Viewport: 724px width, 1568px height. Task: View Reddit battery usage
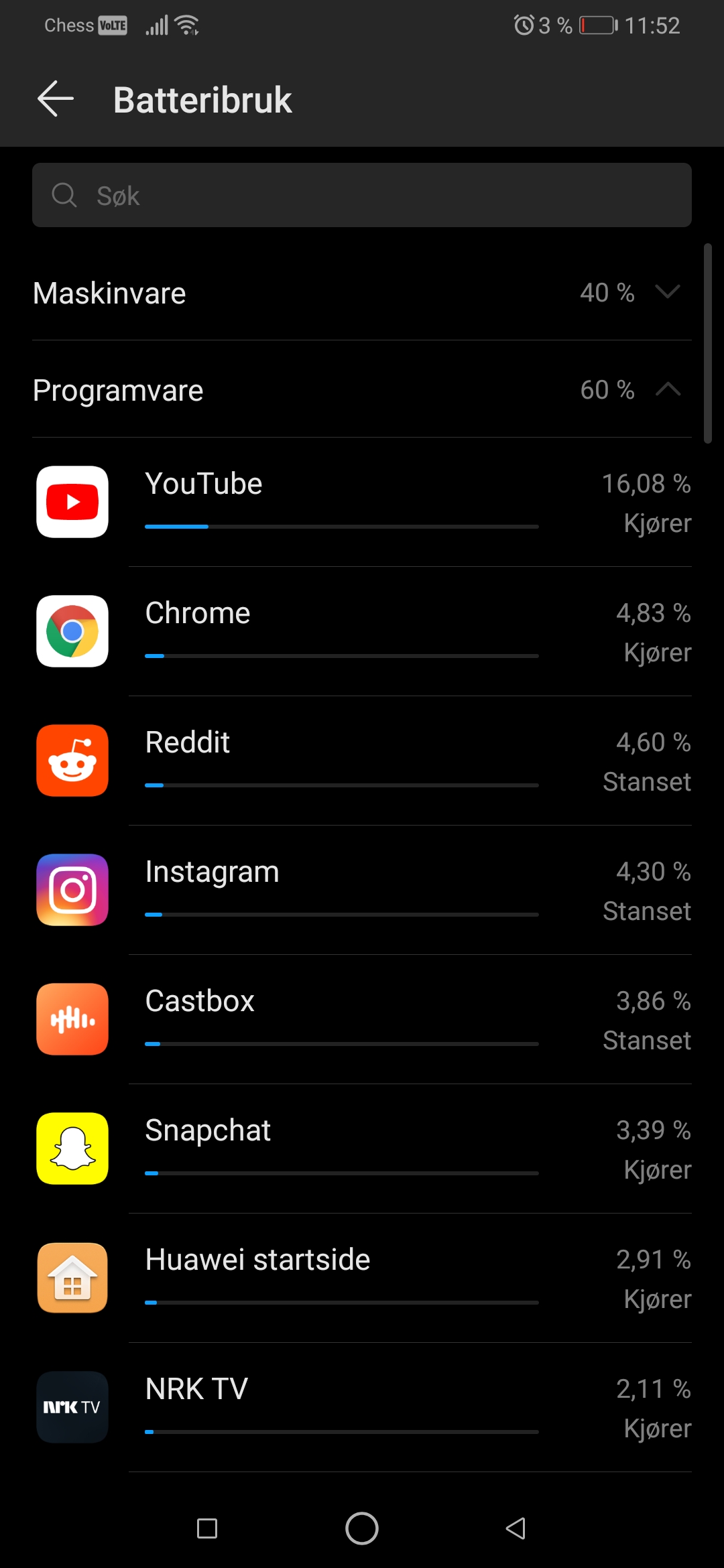(362, 761)
